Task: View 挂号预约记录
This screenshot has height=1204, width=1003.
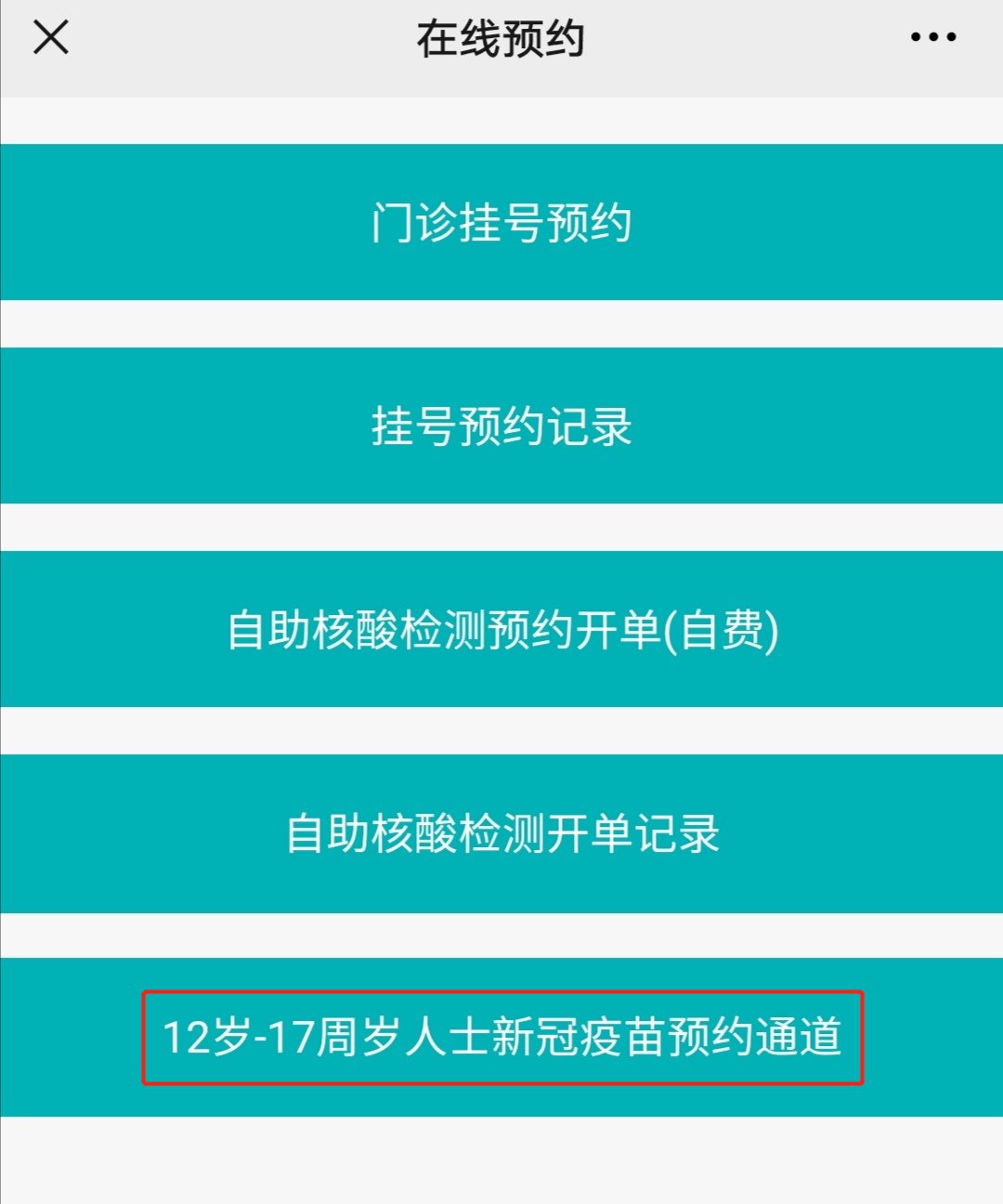Action: pos(501,426)
